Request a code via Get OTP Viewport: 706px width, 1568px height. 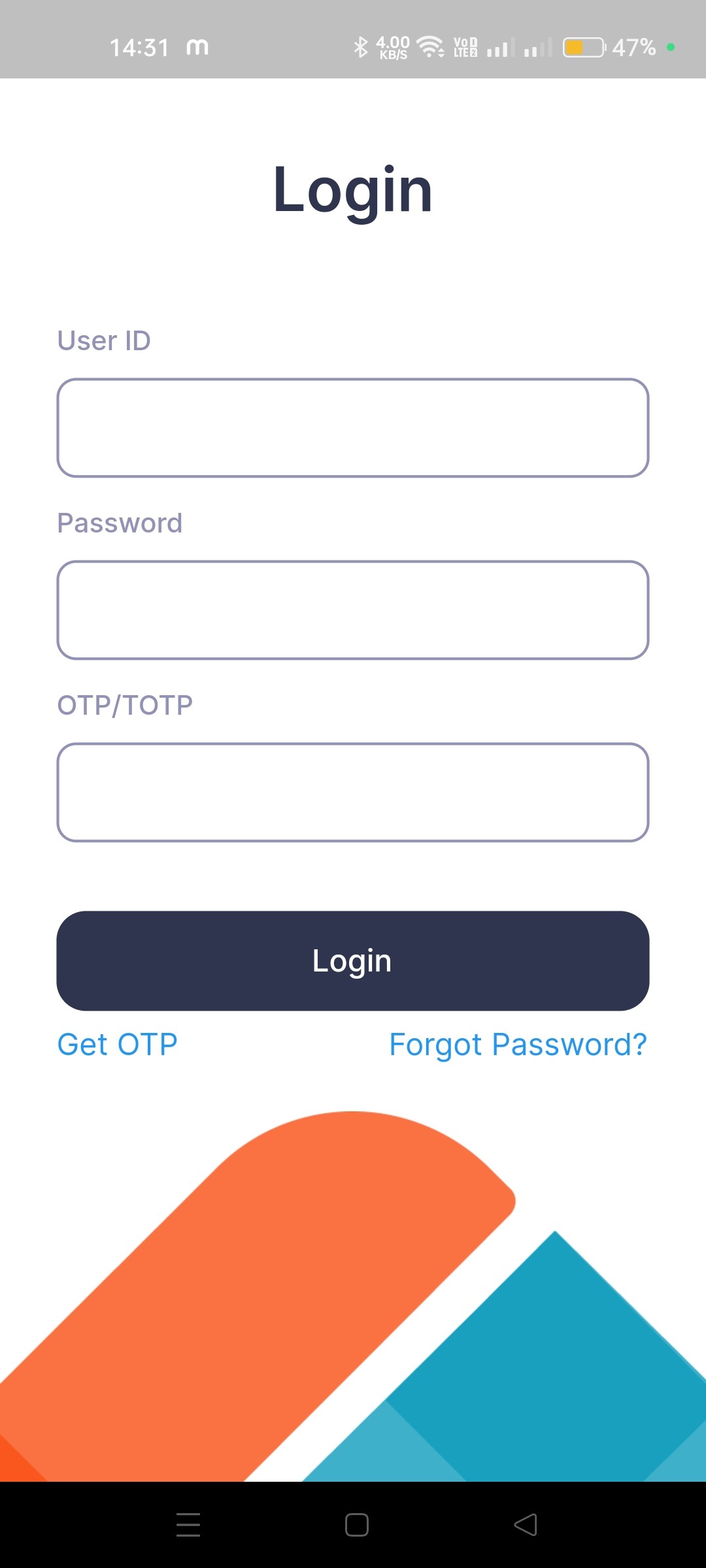[x=118, y=1044]
